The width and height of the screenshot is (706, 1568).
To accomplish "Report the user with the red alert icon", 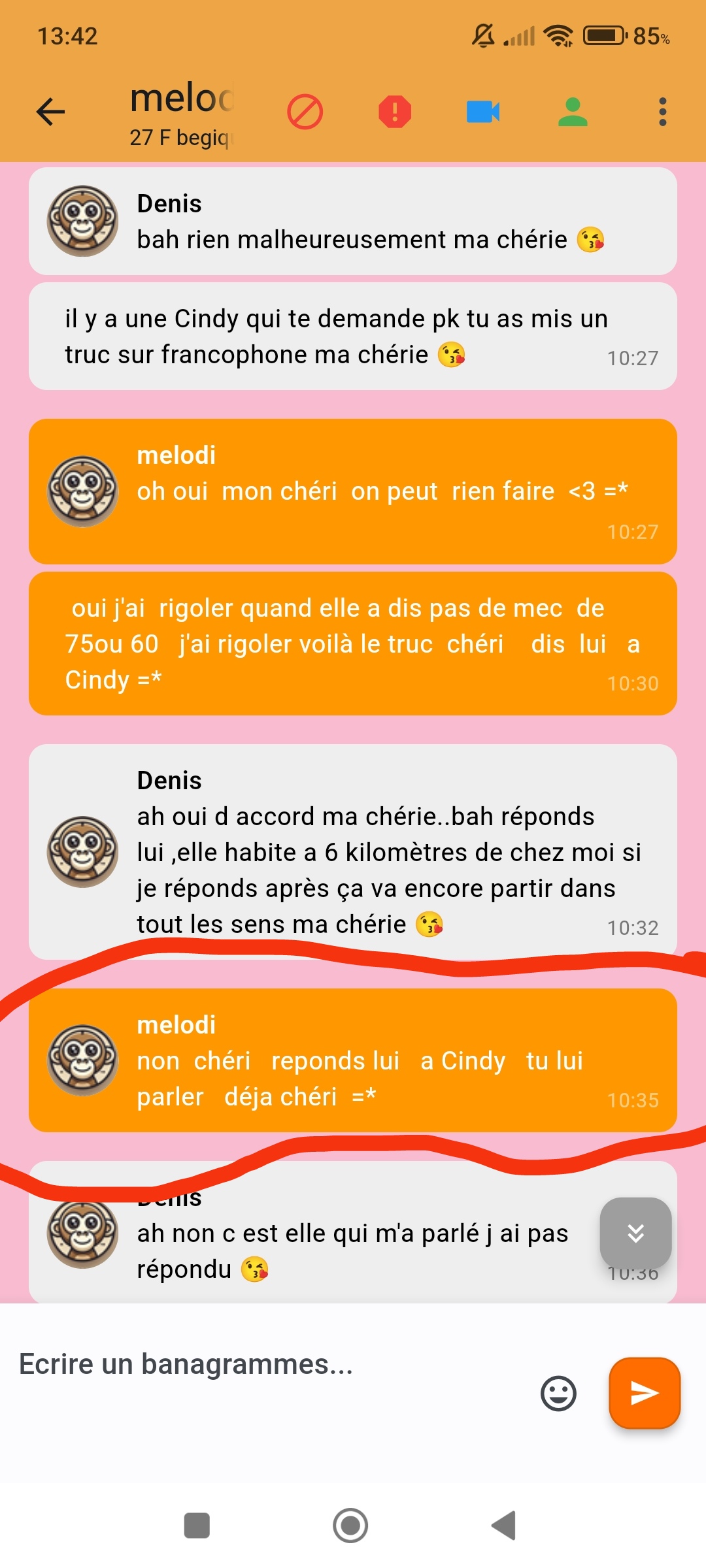I will (395, 112).
